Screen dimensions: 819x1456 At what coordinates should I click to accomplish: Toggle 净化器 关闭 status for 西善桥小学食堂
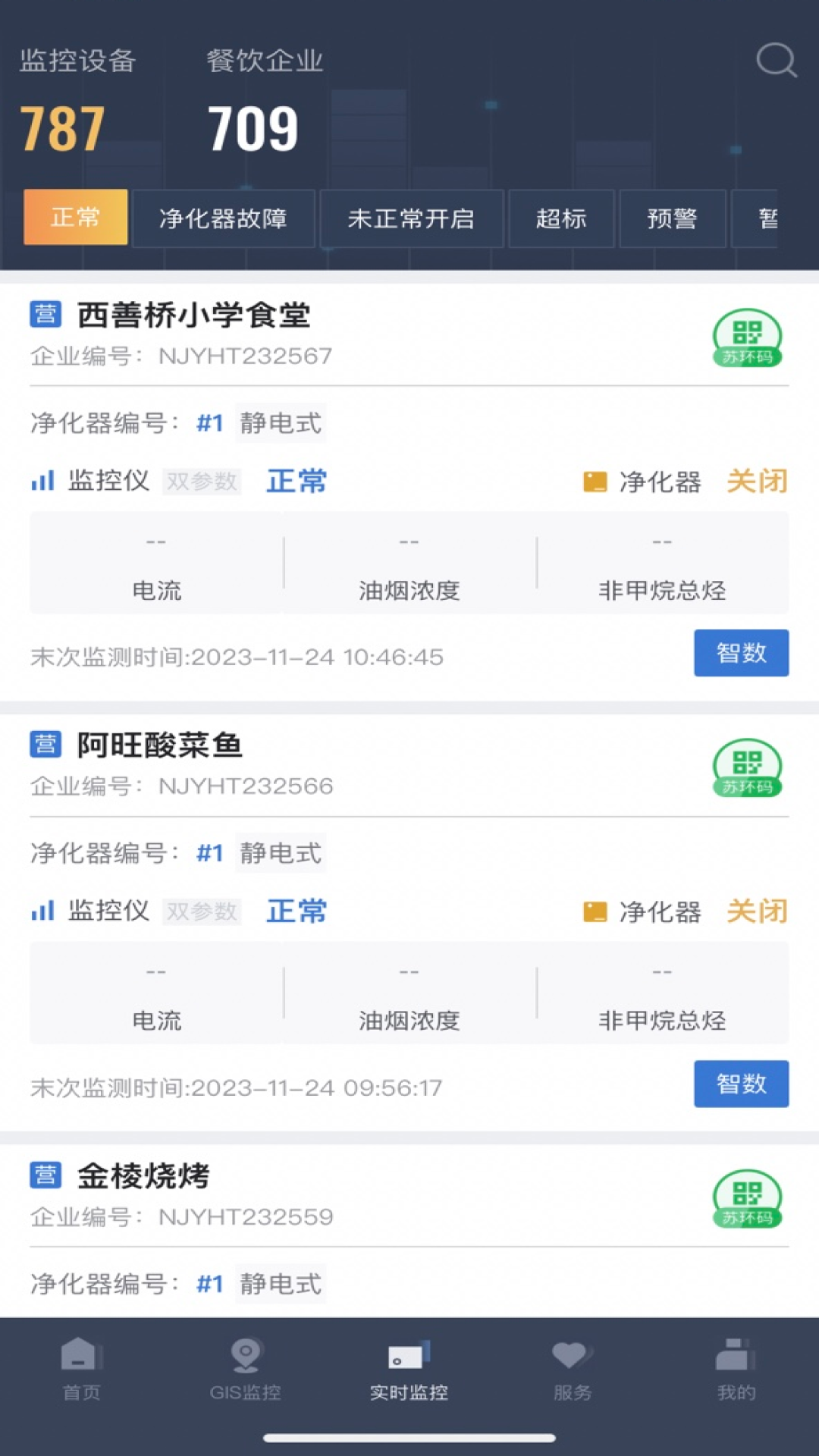[756, 481]
